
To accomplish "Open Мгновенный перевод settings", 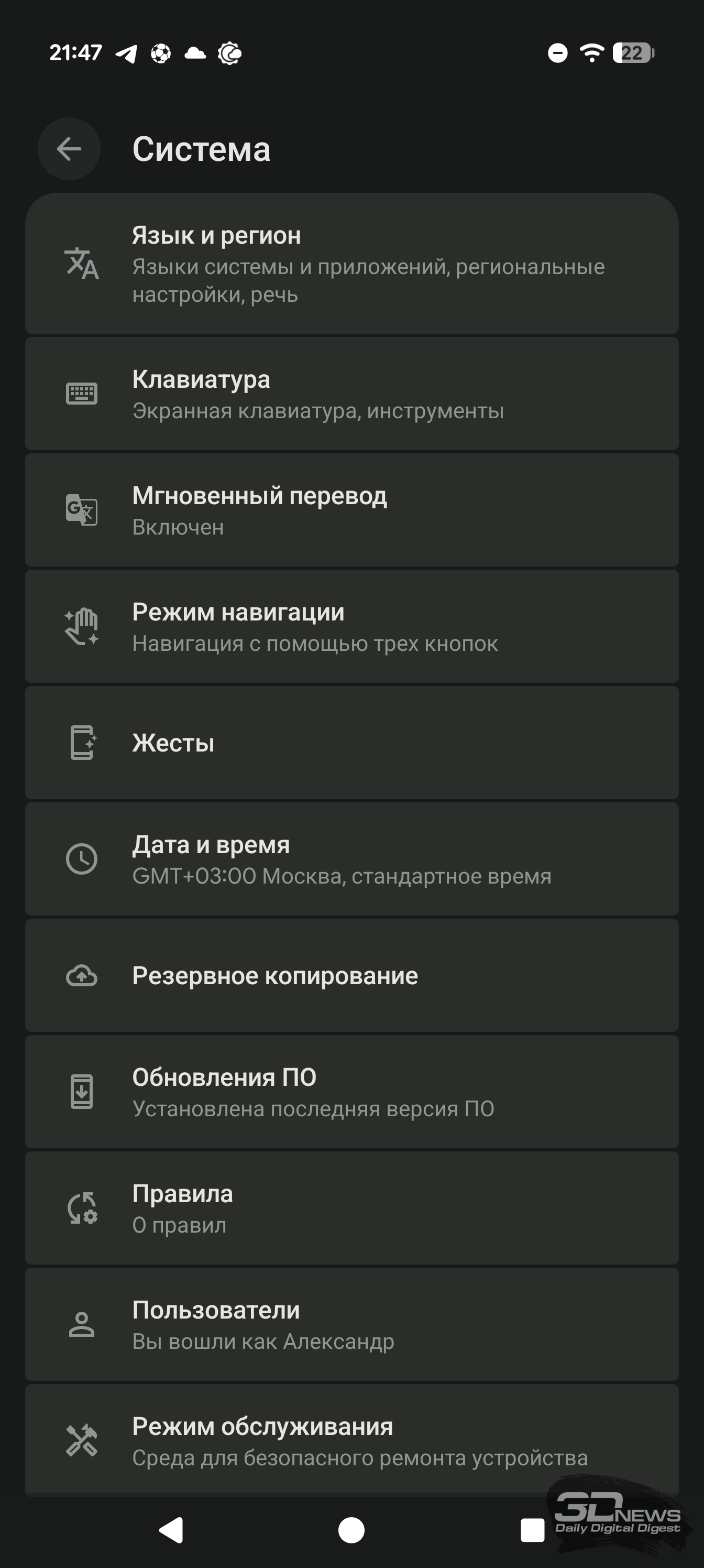I will (351, 510).
